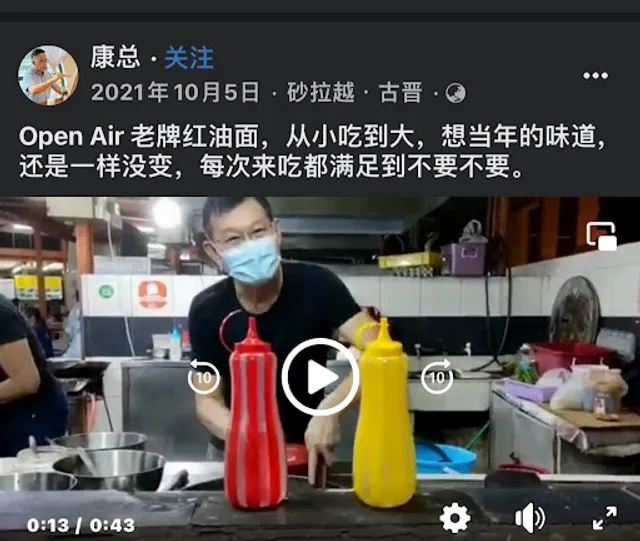This screenshot has height=541, width=640.
Task: Open 康总's profile name
Action: (x=115, y=58)
